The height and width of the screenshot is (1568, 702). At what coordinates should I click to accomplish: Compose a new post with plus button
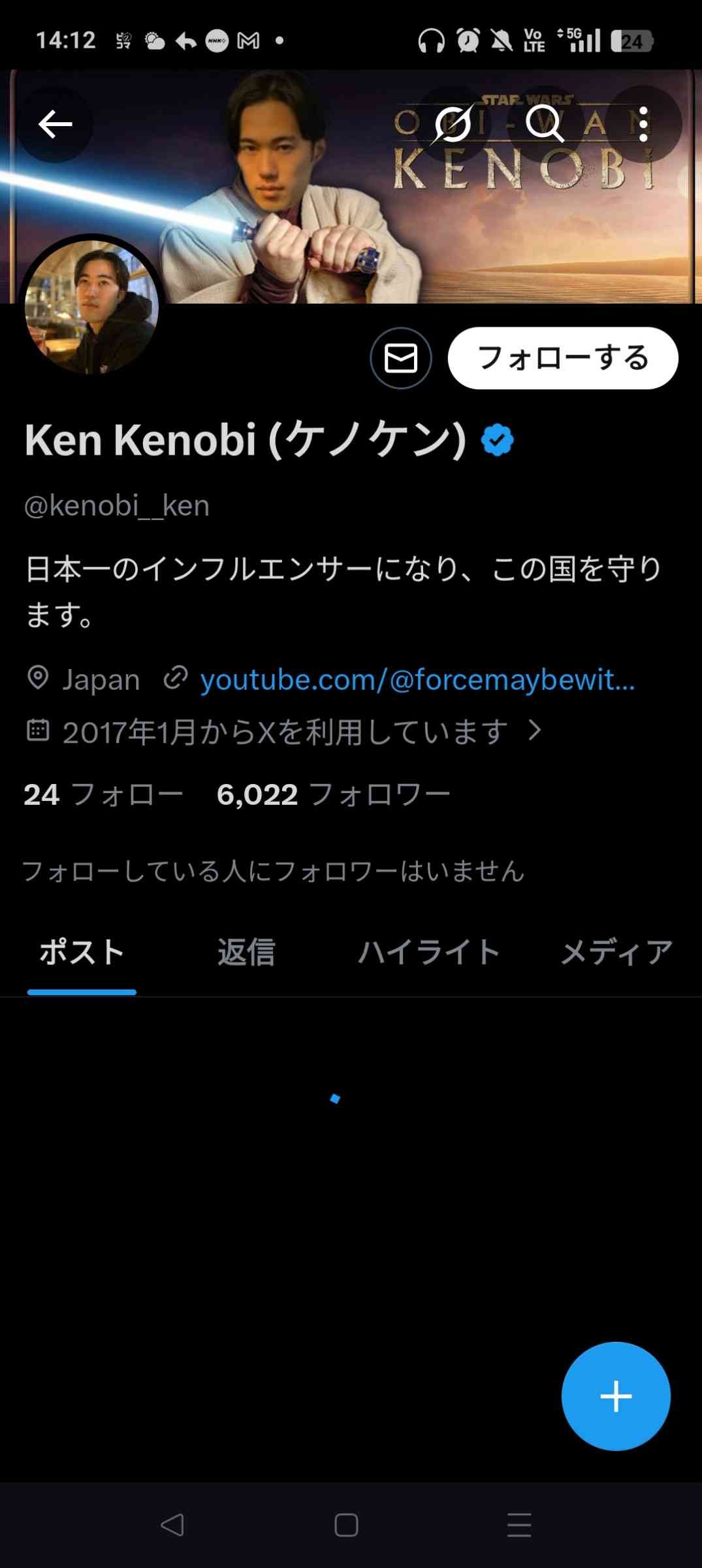coord(615,1396)
